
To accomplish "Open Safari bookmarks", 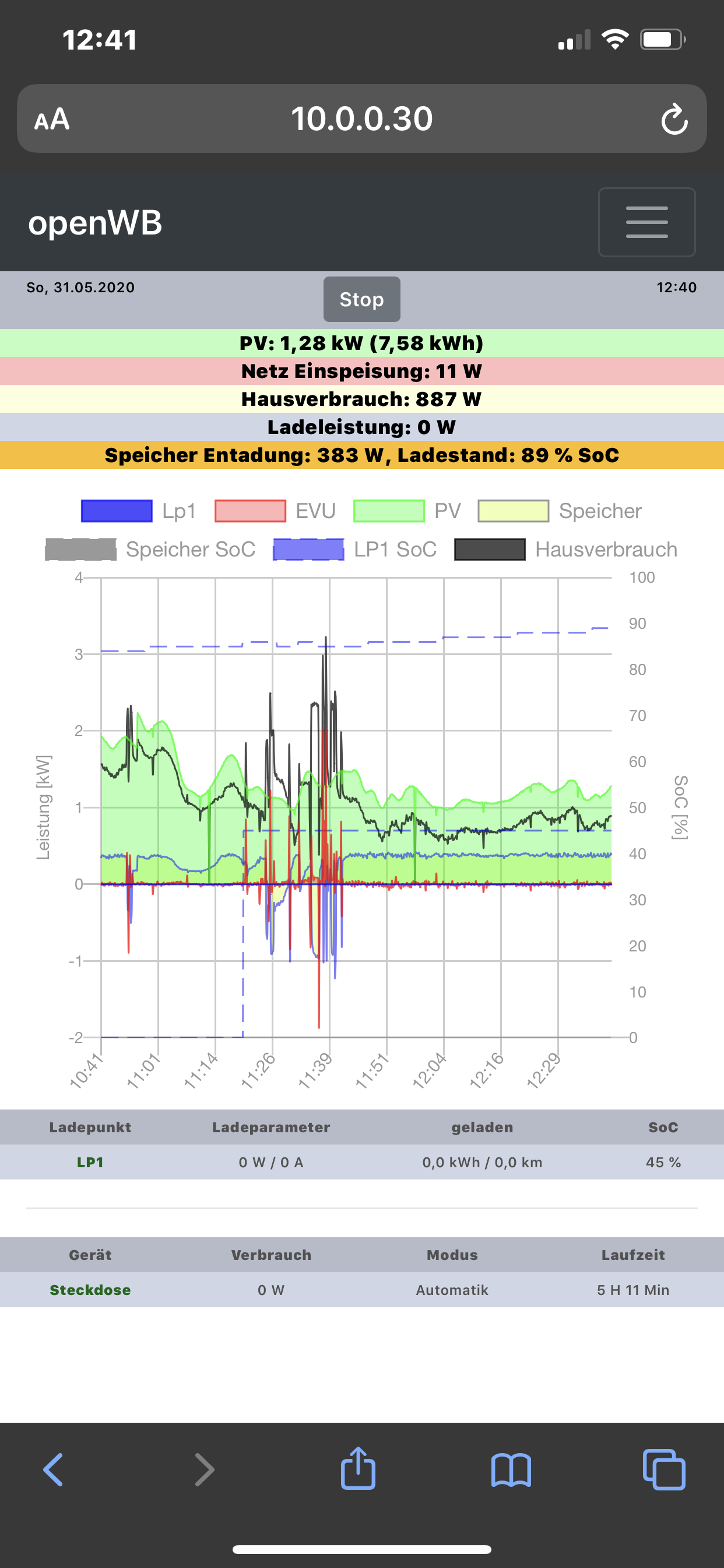I will click(x=511, y=1470).
